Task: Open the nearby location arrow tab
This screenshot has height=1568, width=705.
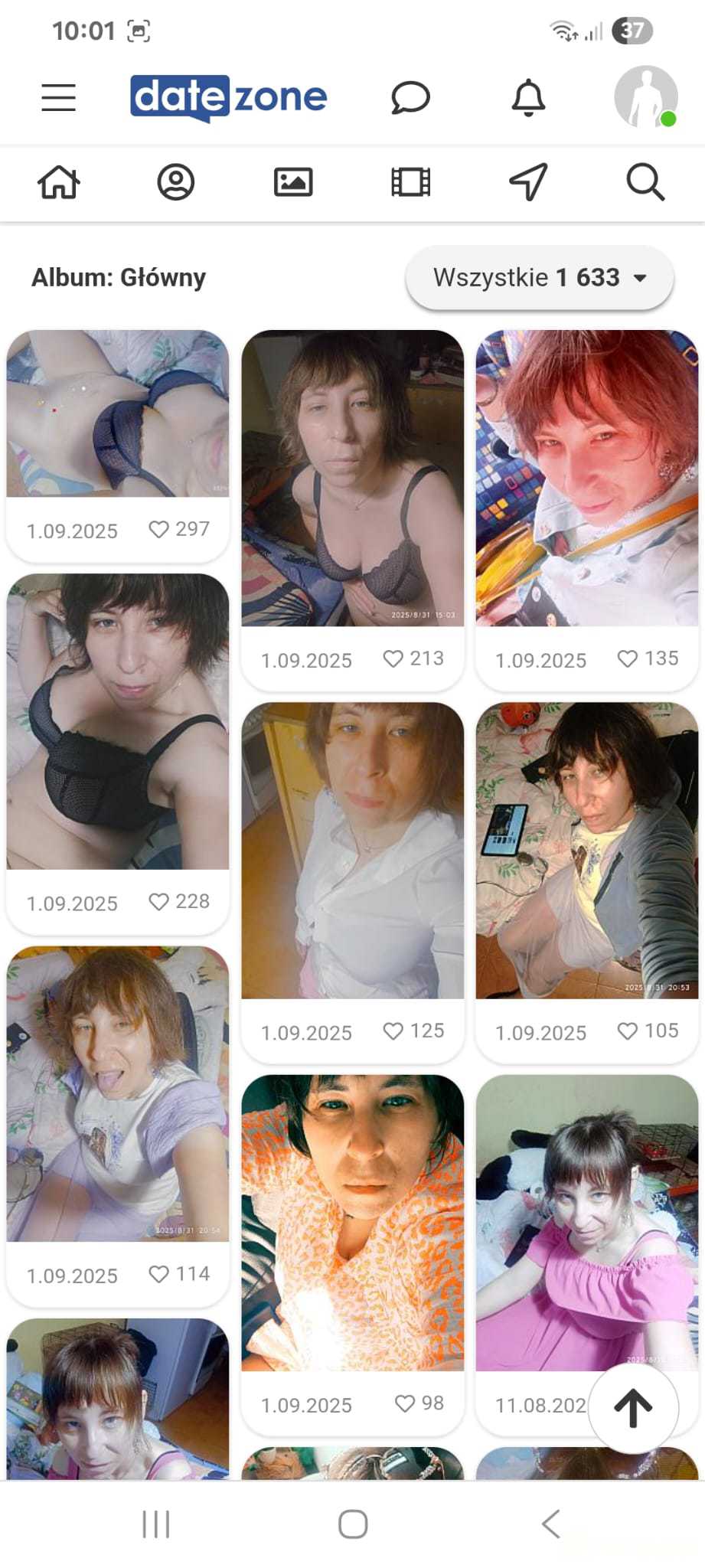Action: coord(528,182)
